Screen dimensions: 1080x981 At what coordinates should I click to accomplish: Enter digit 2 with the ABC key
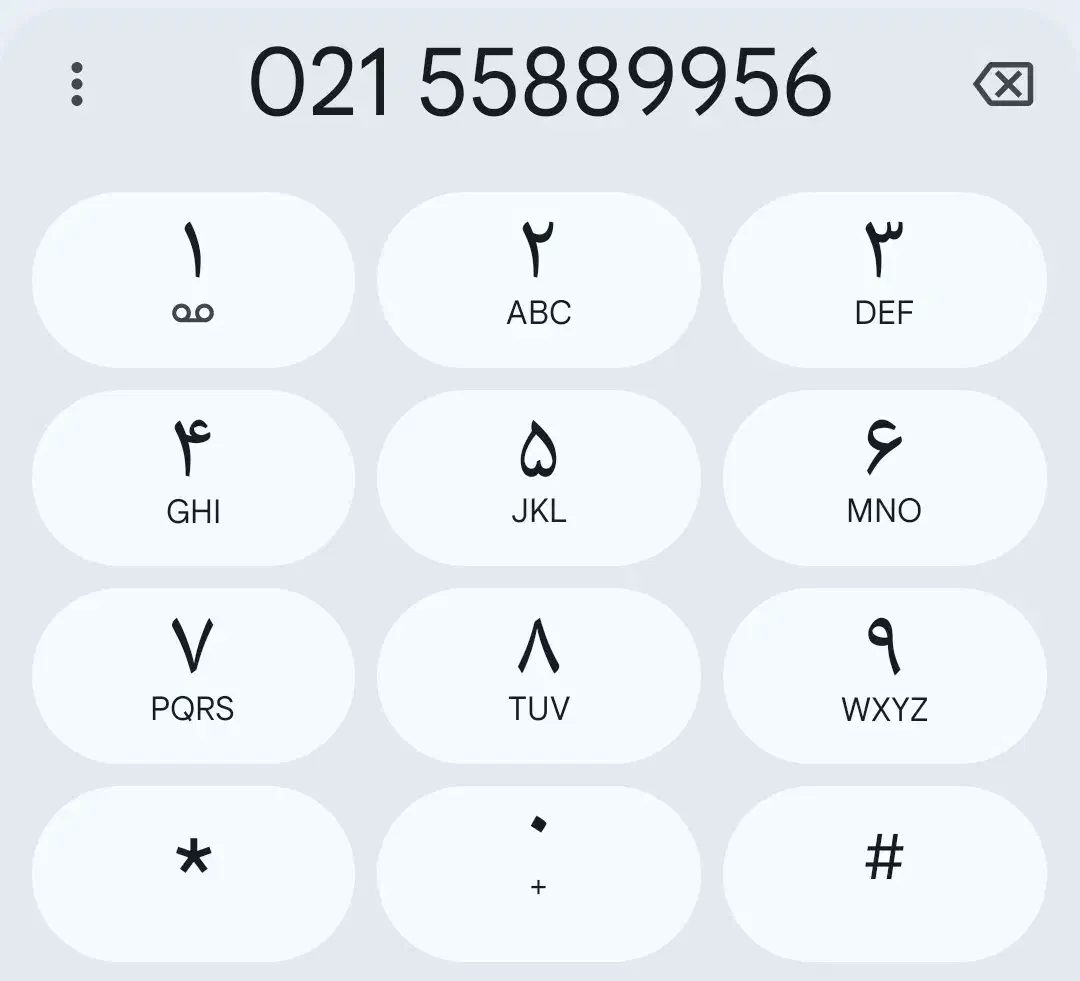(539, 279)
